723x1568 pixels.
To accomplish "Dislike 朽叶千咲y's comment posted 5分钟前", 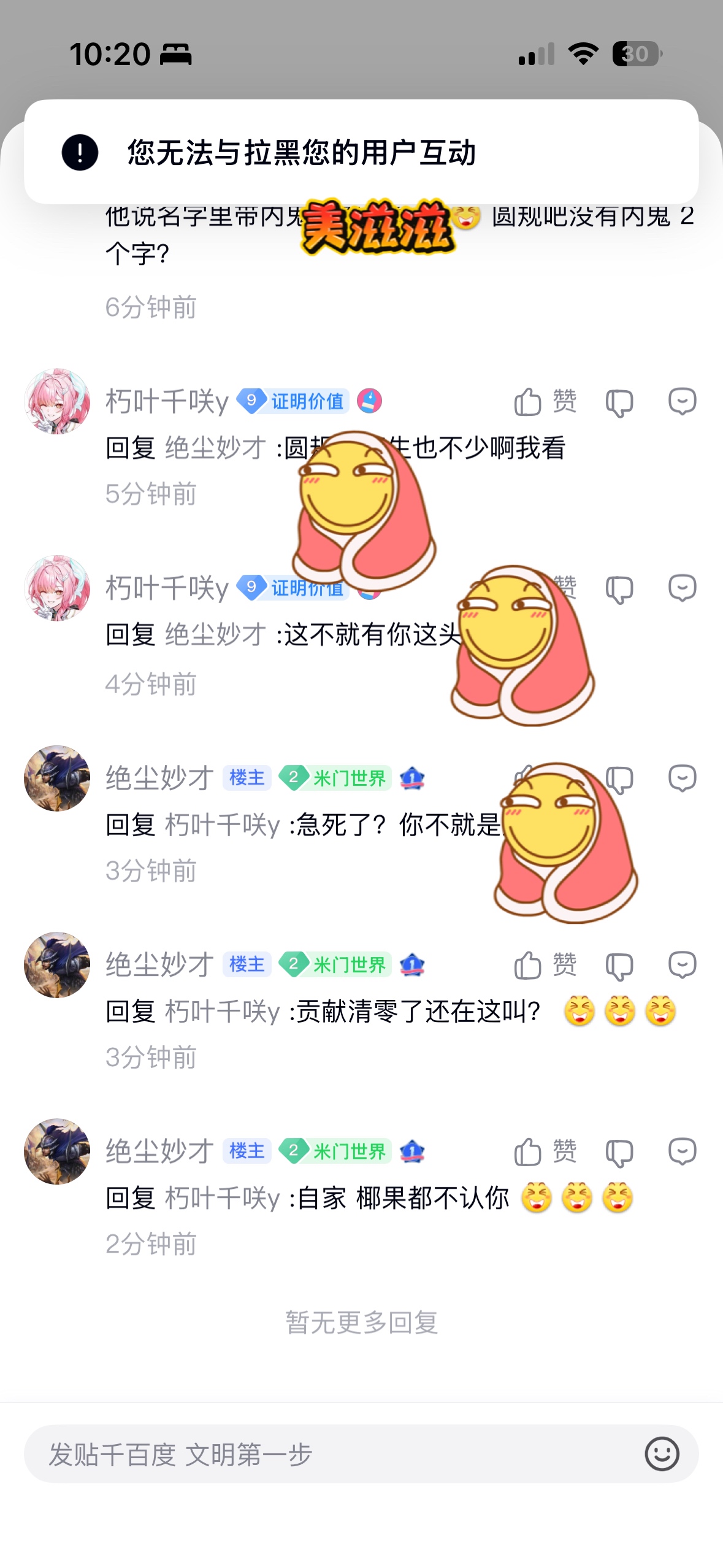I will 619,403.
